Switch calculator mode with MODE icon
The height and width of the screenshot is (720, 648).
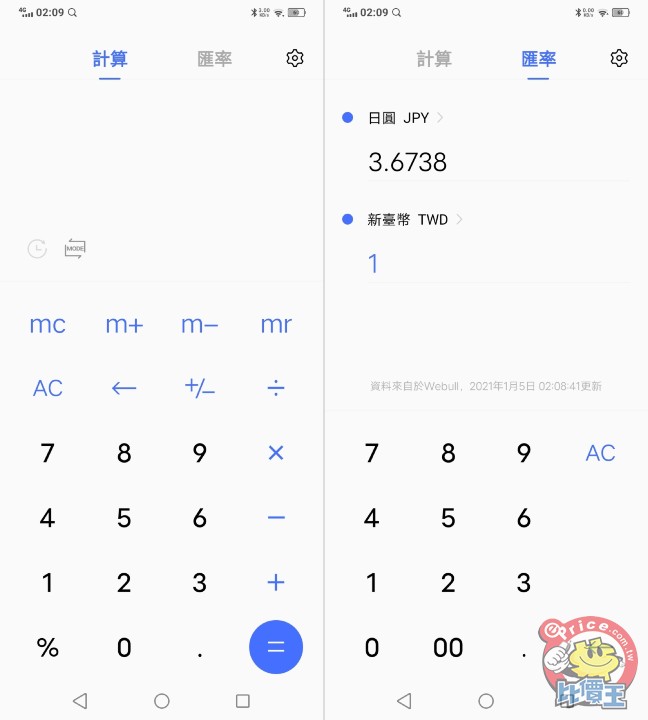75,249
